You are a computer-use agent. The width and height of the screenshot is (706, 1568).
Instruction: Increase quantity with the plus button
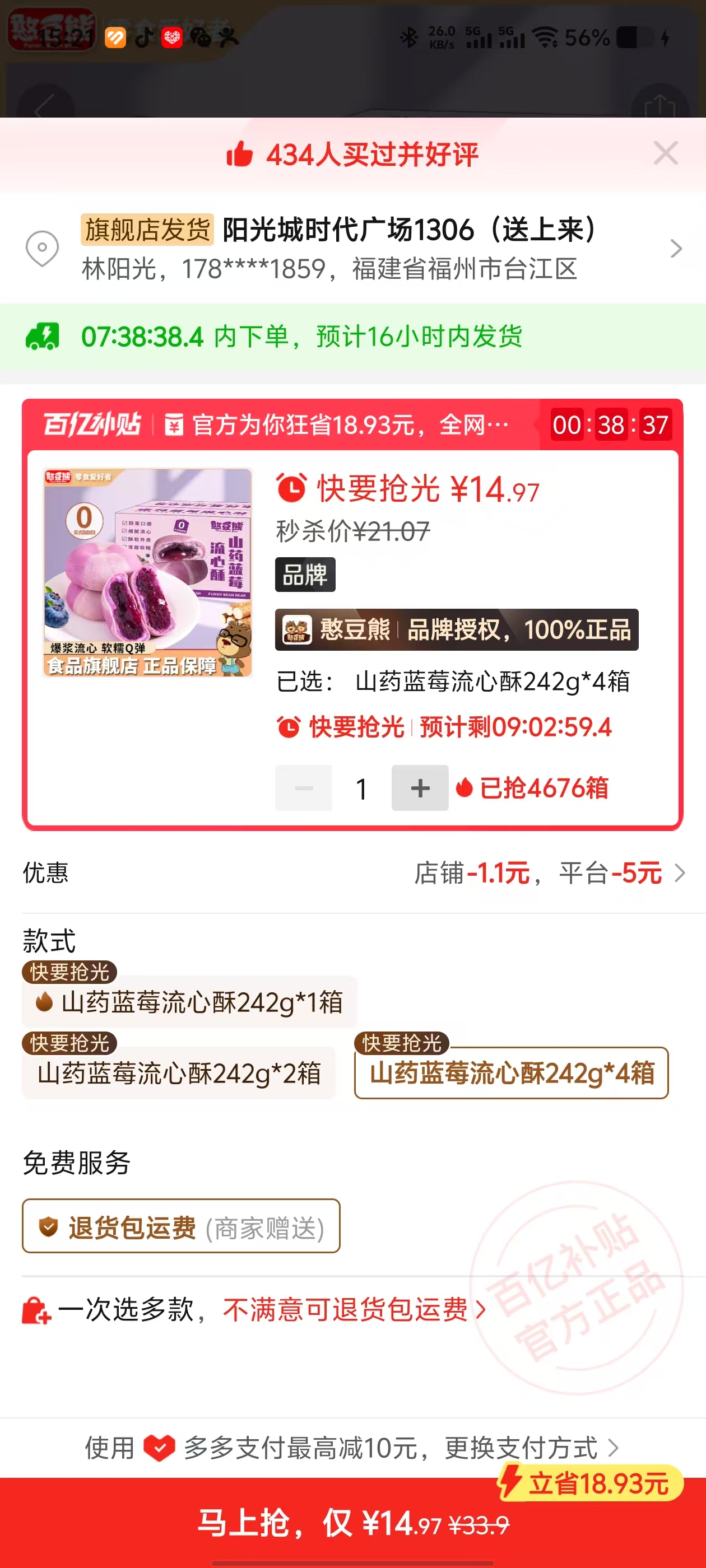(420, 788)
